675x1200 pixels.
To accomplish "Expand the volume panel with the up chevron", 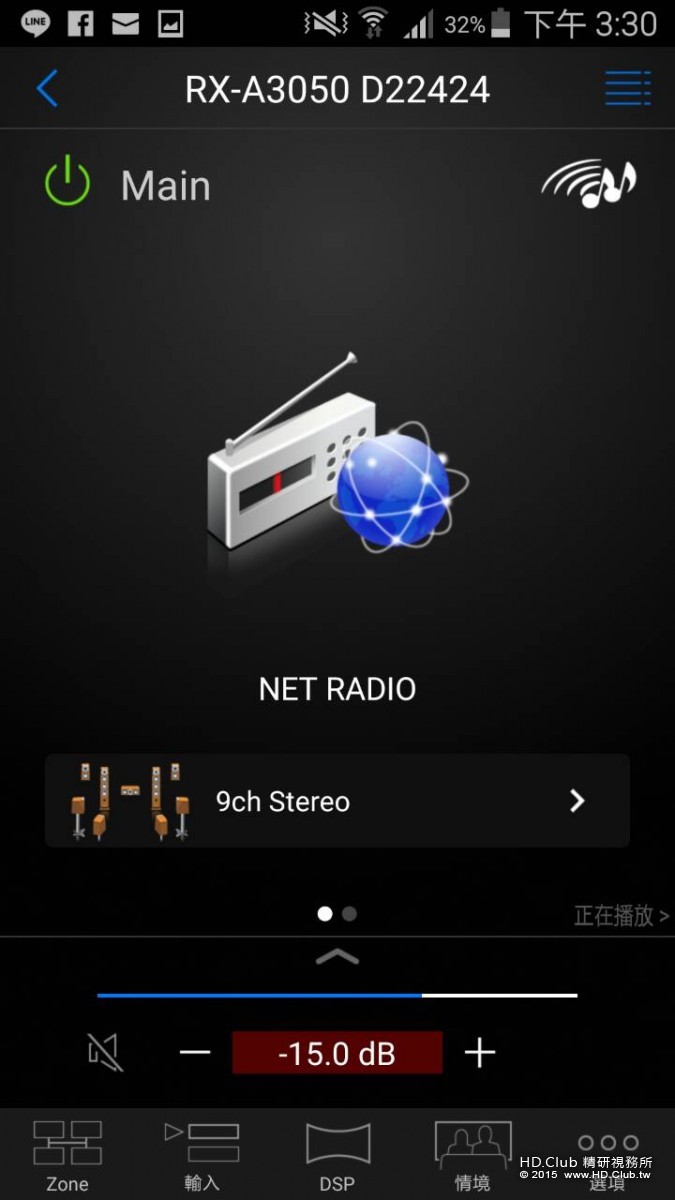I will [337, 957].
